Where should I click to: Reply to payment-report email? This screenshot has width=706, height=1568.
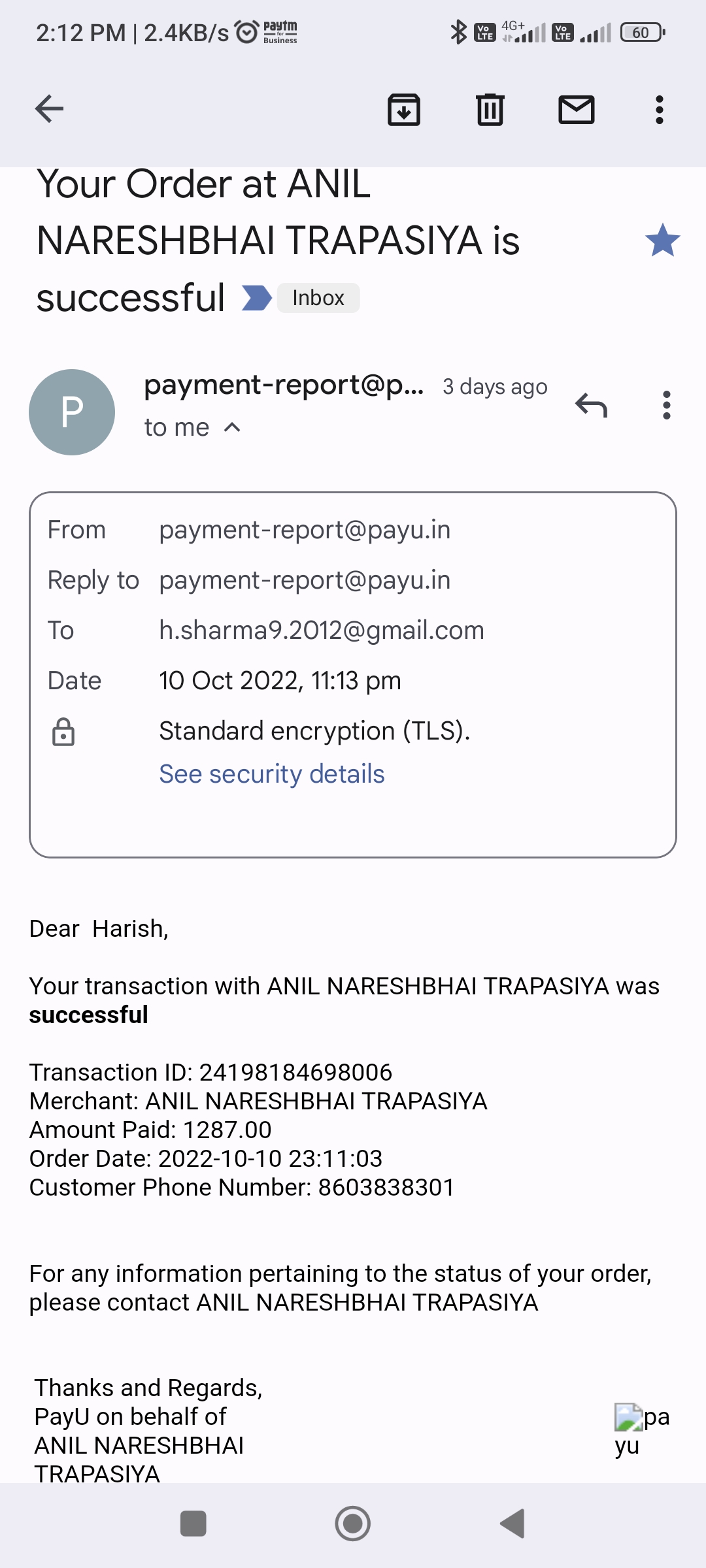coord(591,405)
